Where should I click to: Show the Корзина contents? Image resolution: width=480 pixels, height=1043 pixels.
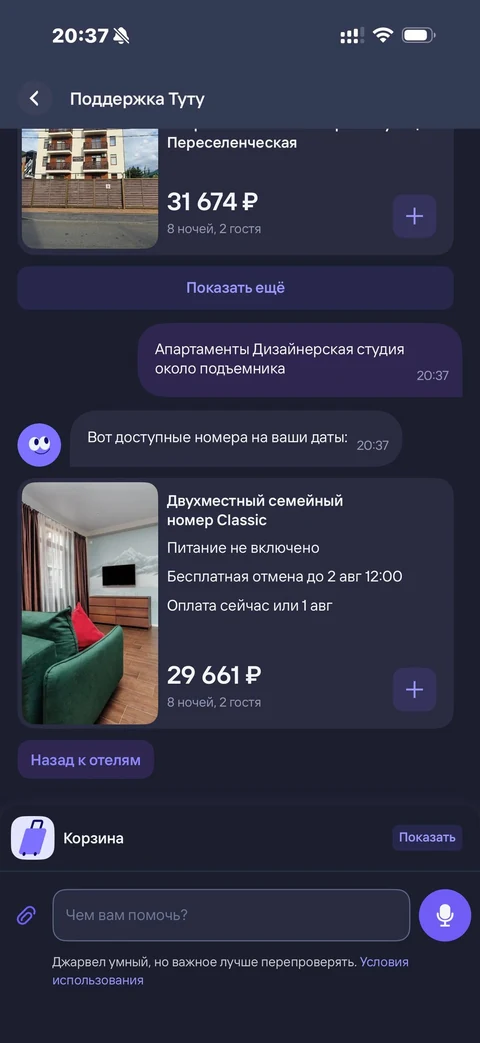[427, 837]
